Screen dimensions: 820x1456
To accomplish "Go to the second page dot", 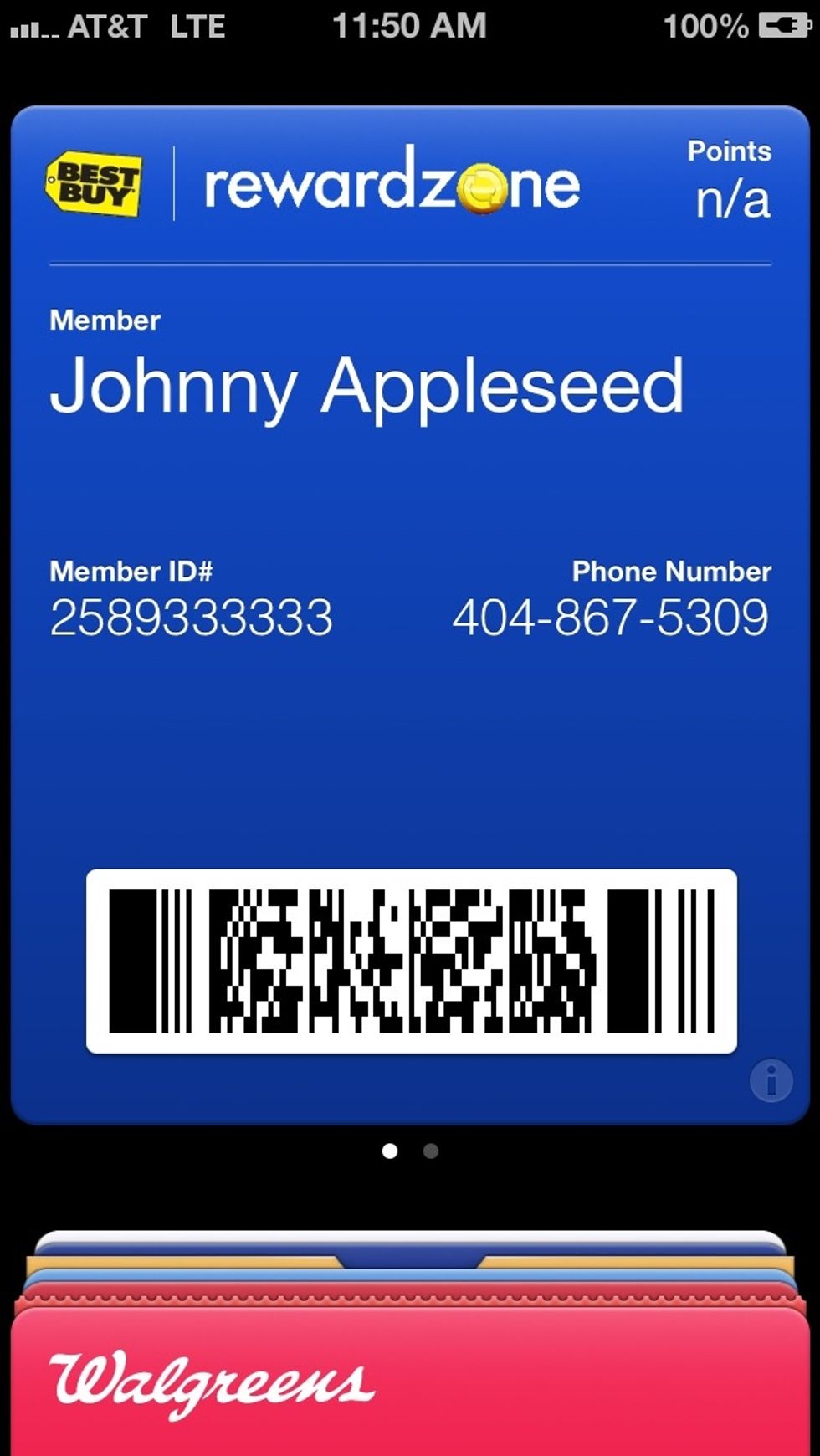I will click(431, 1151).
